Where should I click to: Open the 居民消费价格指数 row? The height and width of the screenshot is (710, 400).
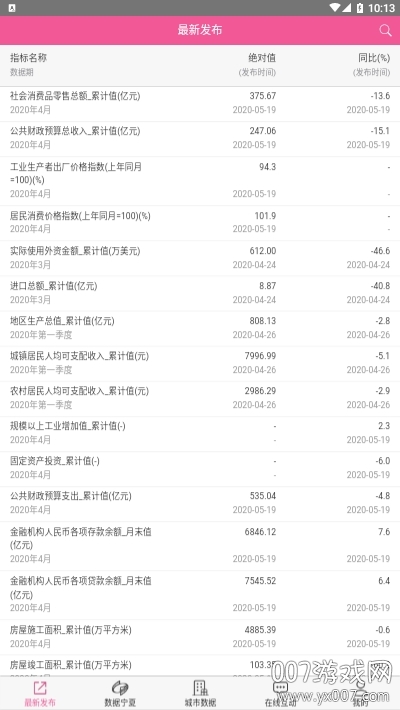click(200, 223)
